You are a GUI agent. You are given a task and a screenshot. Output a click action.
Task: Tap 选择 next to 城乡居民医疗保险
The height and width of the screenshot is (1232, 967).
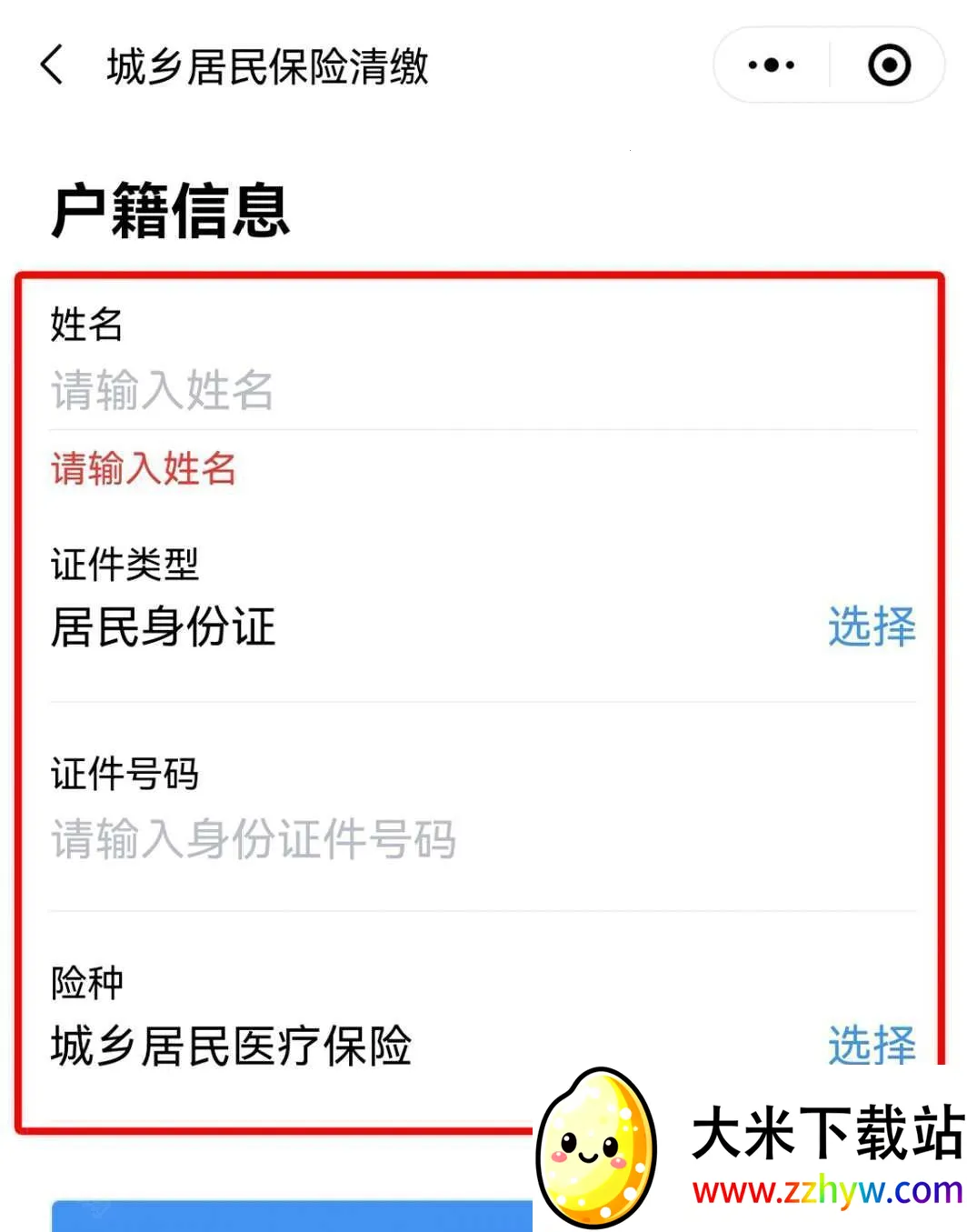pos(871,1045)
